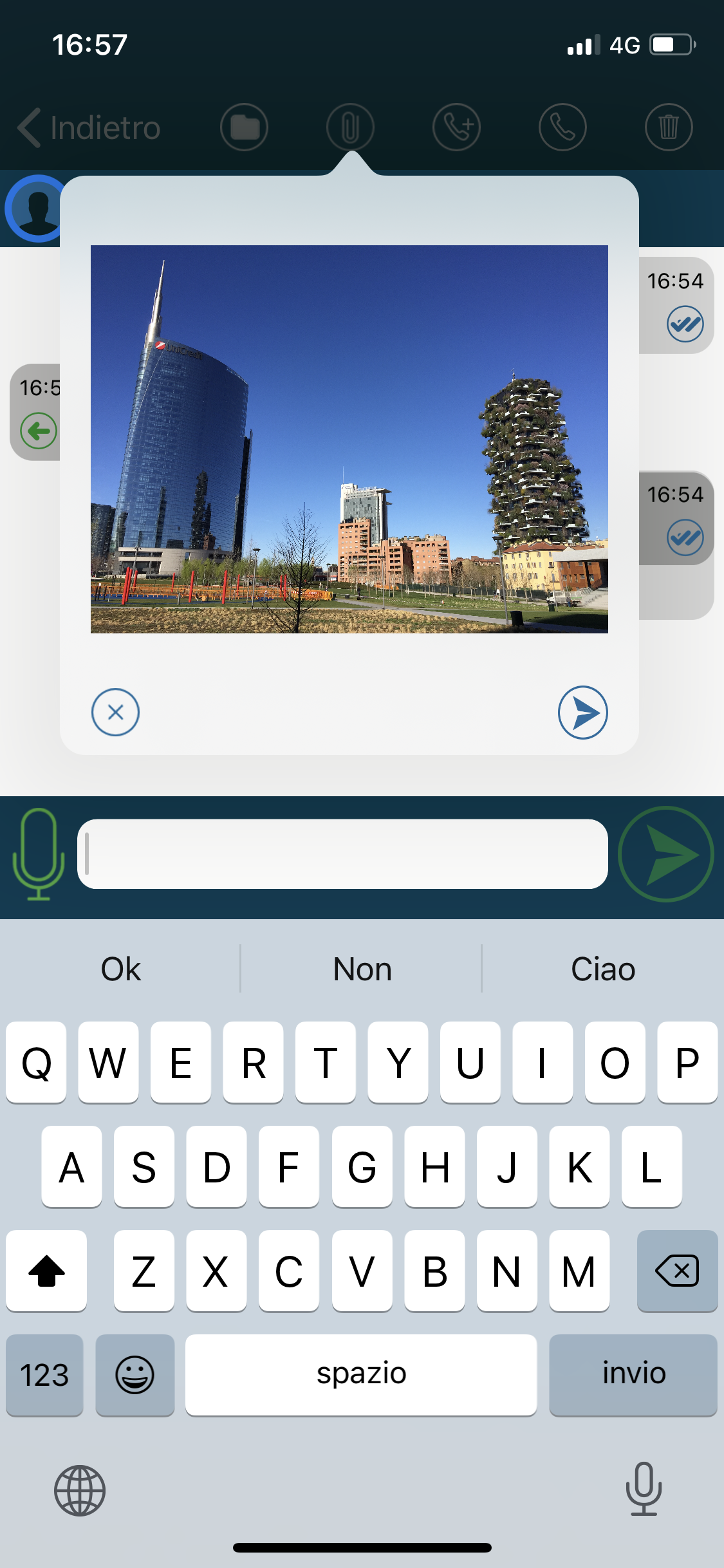
Task: Delete the conversation with the trash icon
Action: (669, 127)
